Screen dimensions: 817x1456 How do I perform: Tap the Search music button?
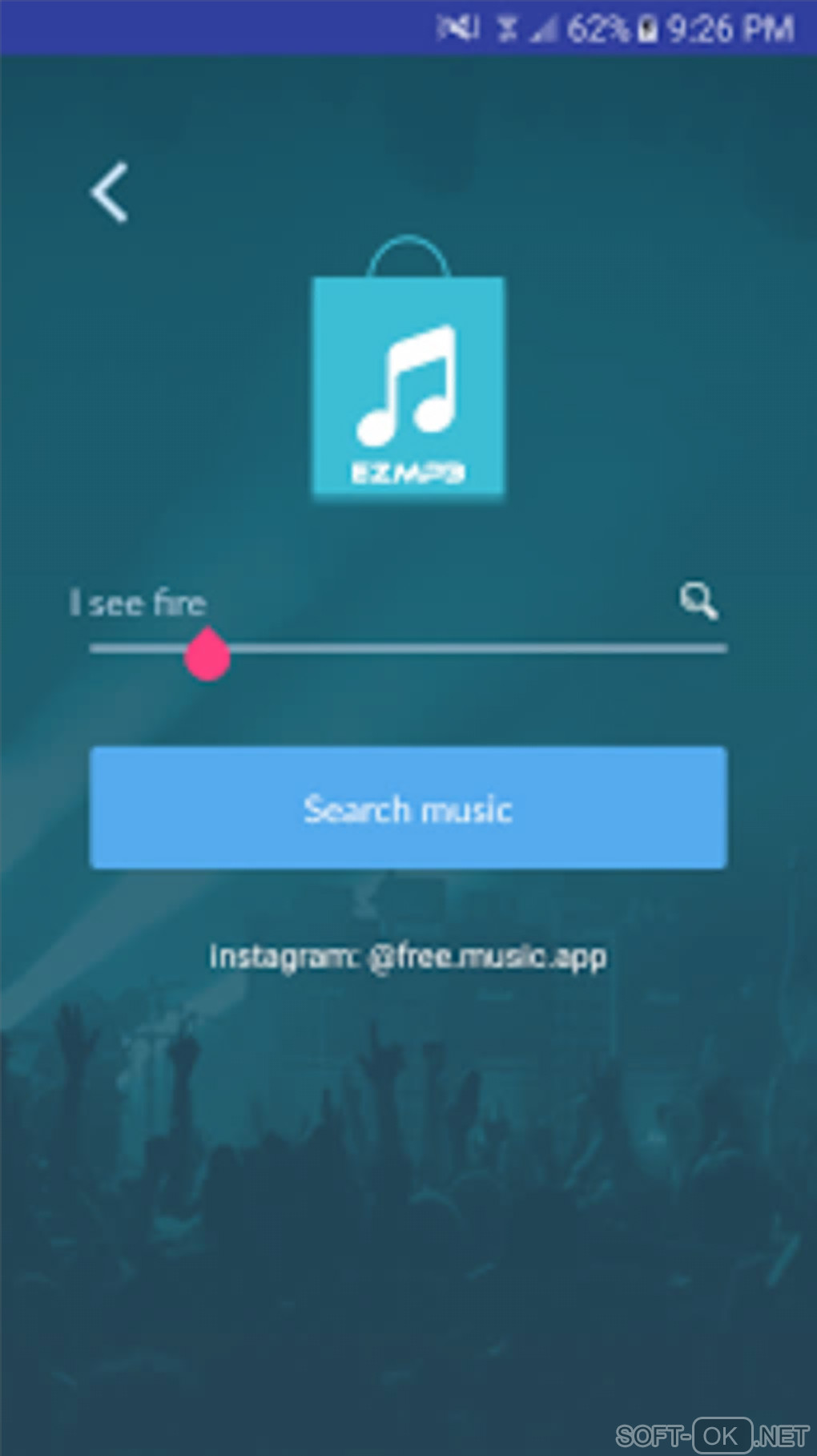pyautogui.click(x=408, y=808)
